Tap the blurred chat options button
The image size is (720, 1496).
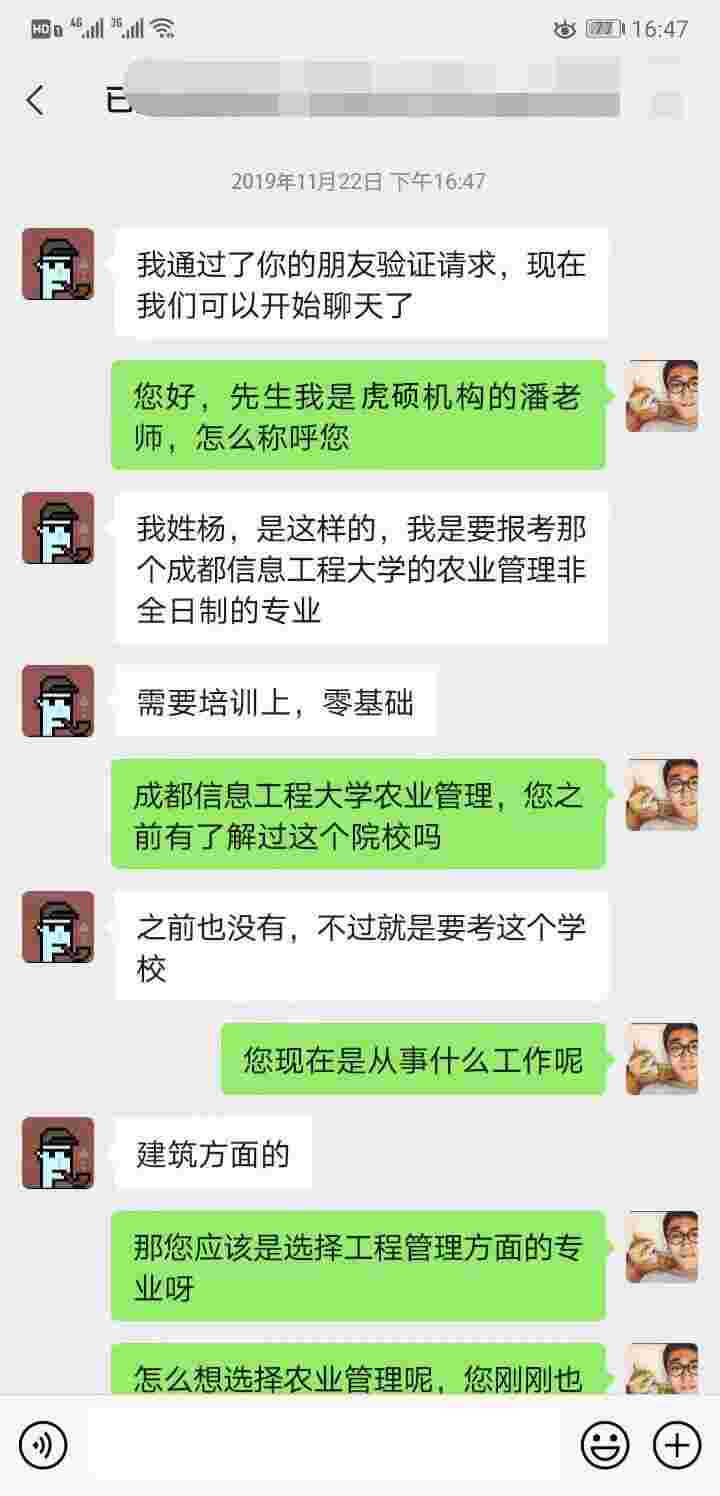point(668,101)
